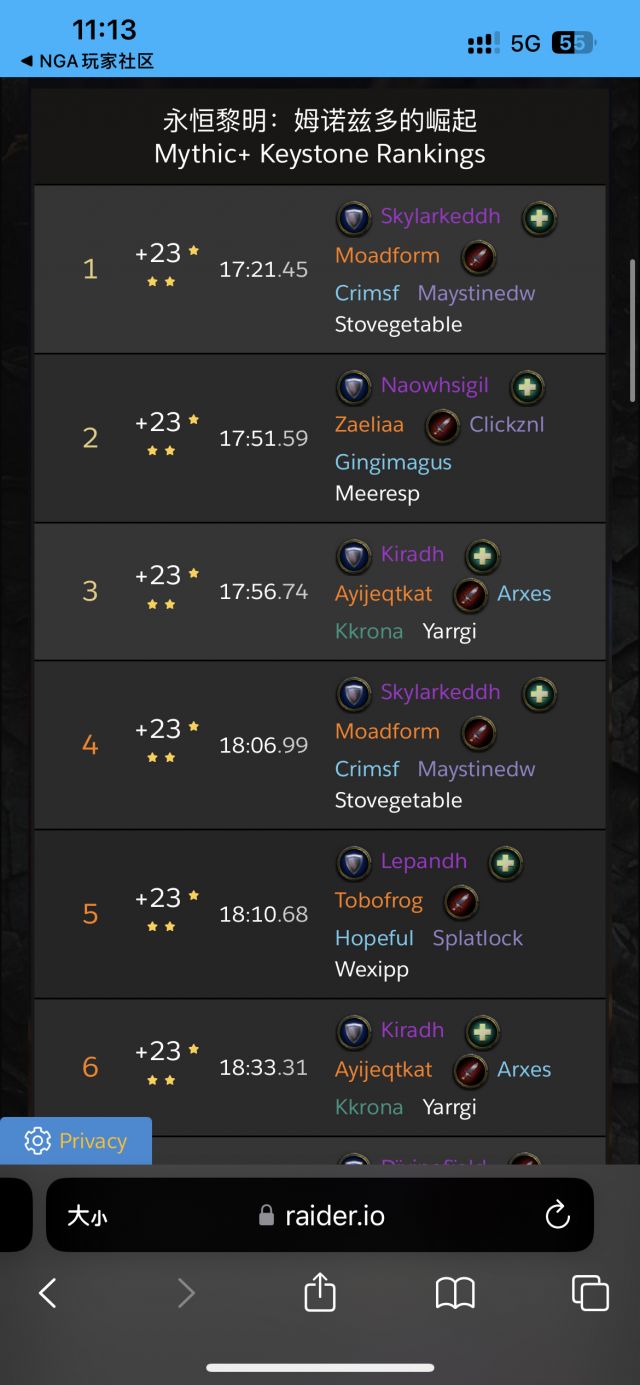
Task: Open Splatlock's profile link
Action: [477, 938]
